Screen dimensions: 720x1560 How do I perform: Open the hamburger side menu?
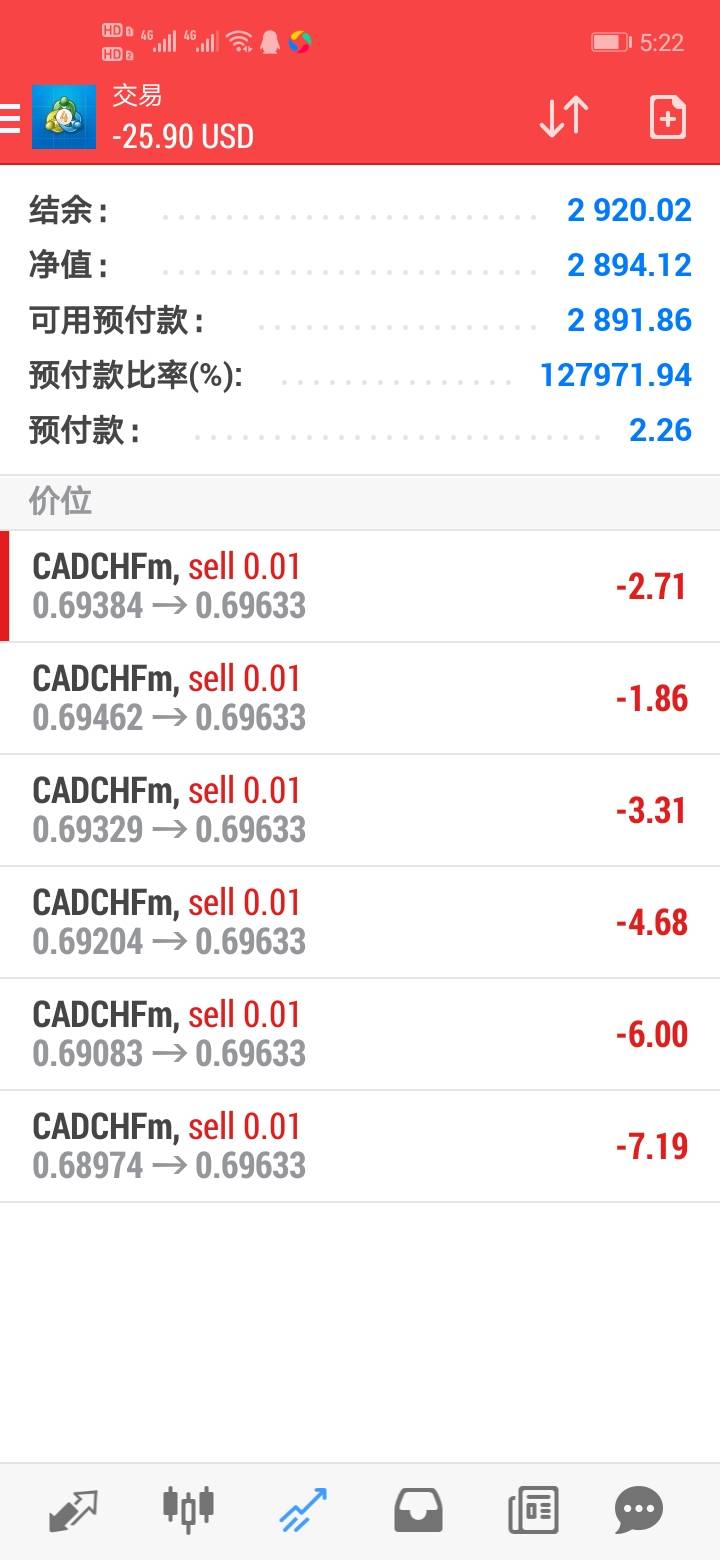pos(10,118)
